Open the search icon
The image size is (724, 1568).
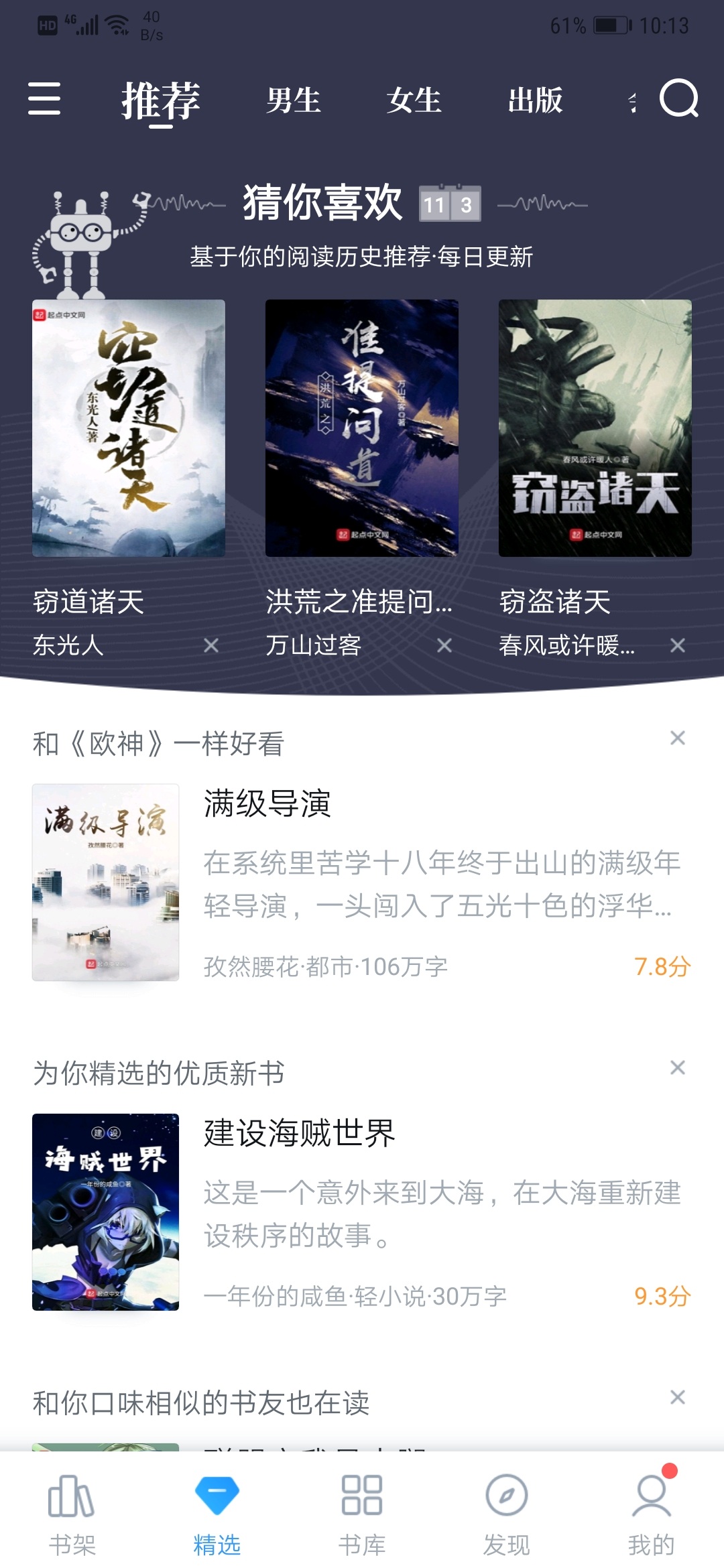pyautogui.click(x=678, y=99)
